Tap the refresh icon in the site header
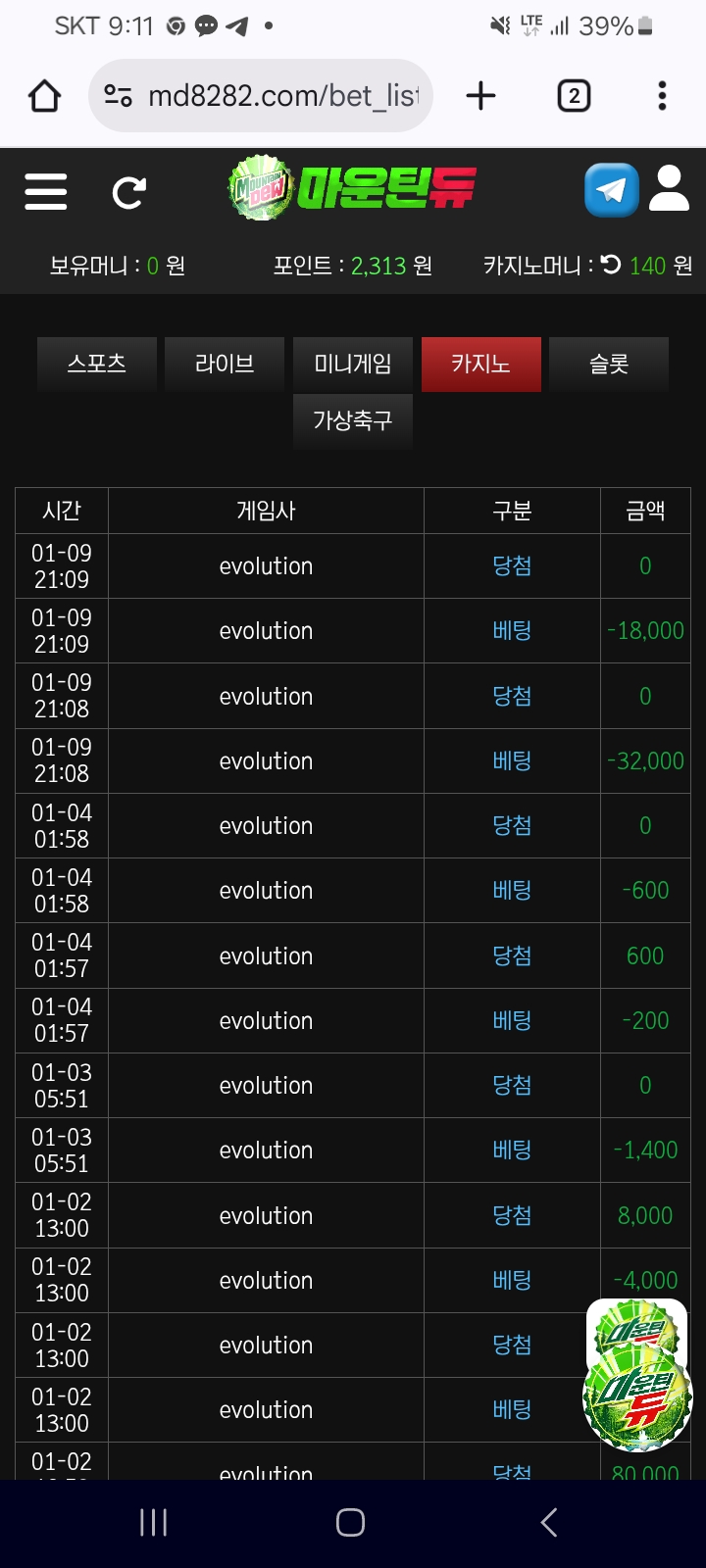 [x=128, y=192]
